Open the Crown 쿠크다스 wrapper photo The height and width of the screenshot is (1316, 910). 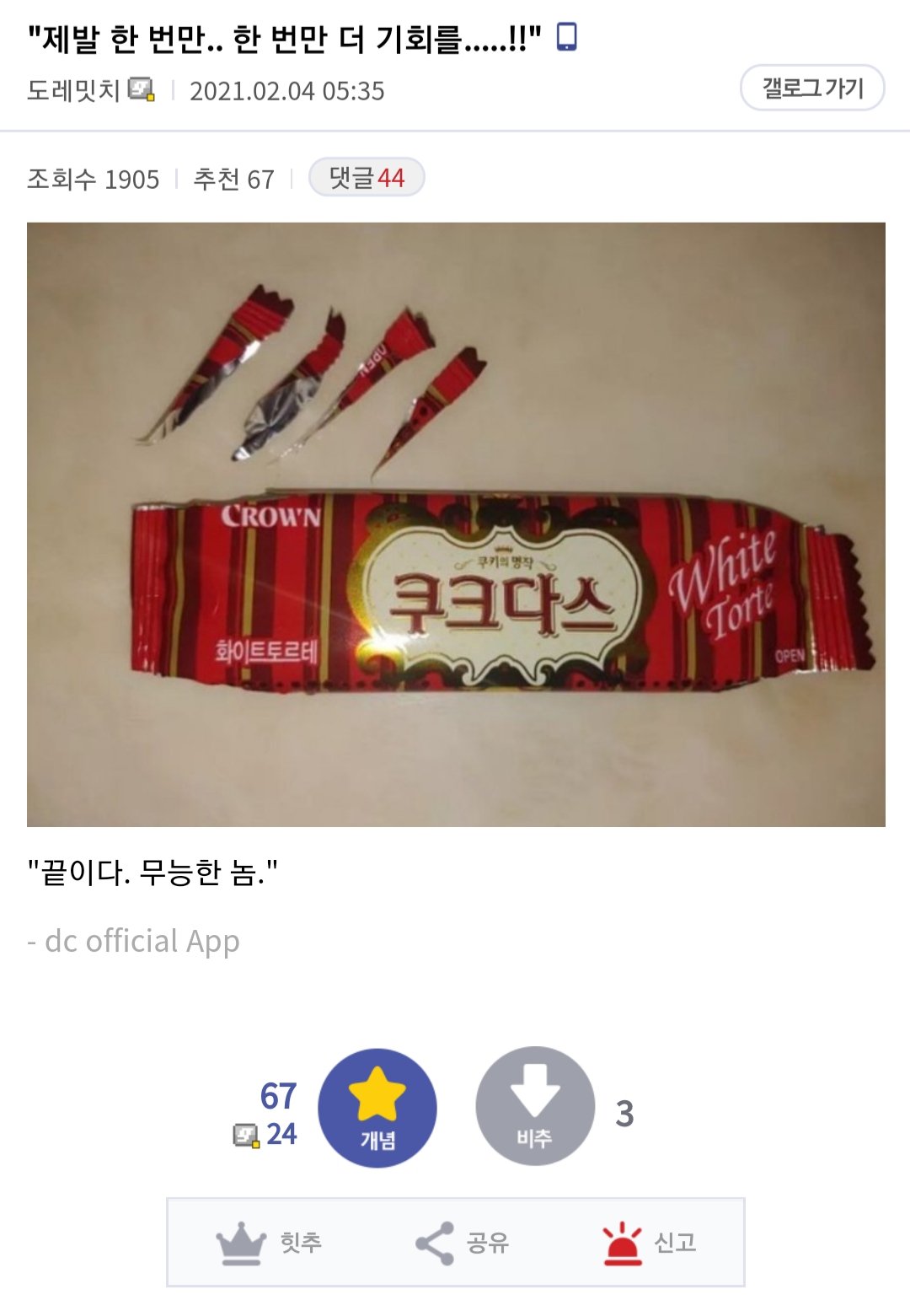click(456, 524)
